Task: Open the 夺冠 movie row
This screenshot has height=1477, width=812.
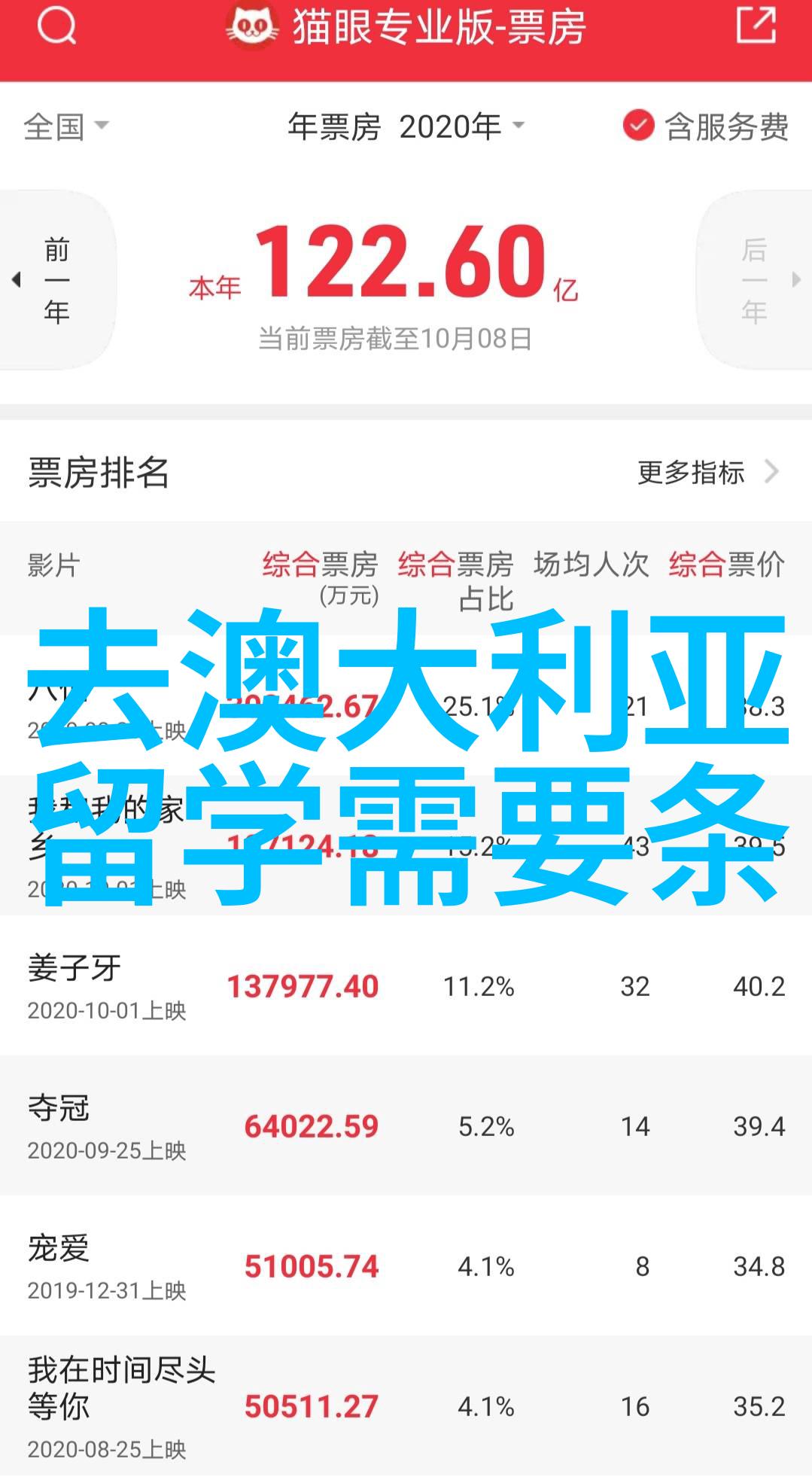Action: 406,1125
